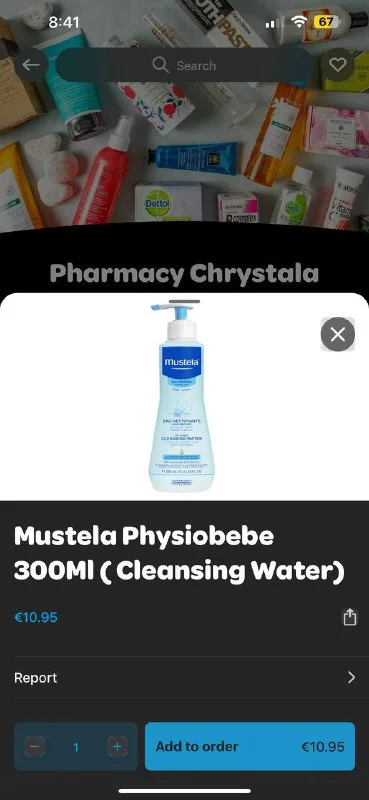
Task: Decrease the quantity with the minus button
Action: coord(34,747)
